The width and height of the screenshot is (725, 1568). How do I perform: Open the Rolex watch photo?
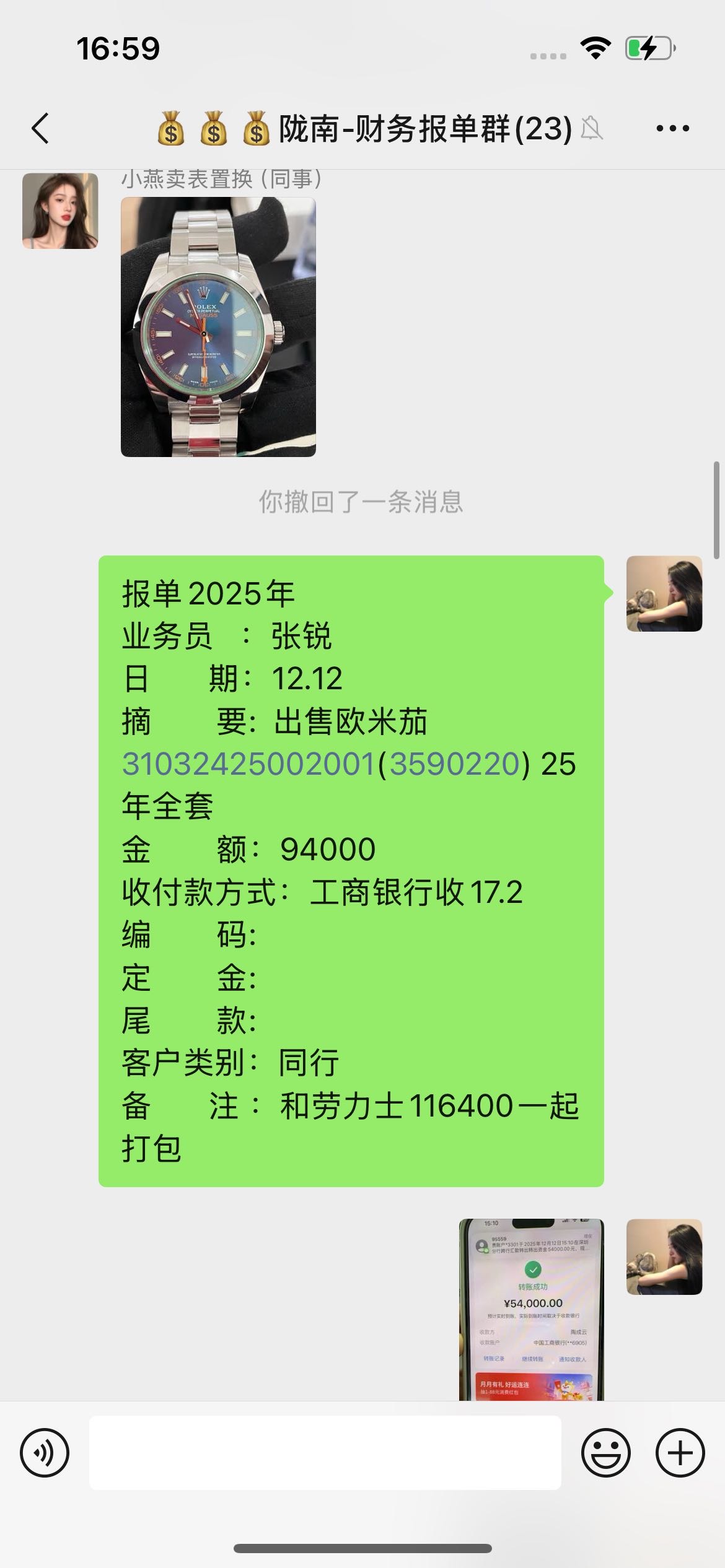pyautogui.click(x=218, y=327)
